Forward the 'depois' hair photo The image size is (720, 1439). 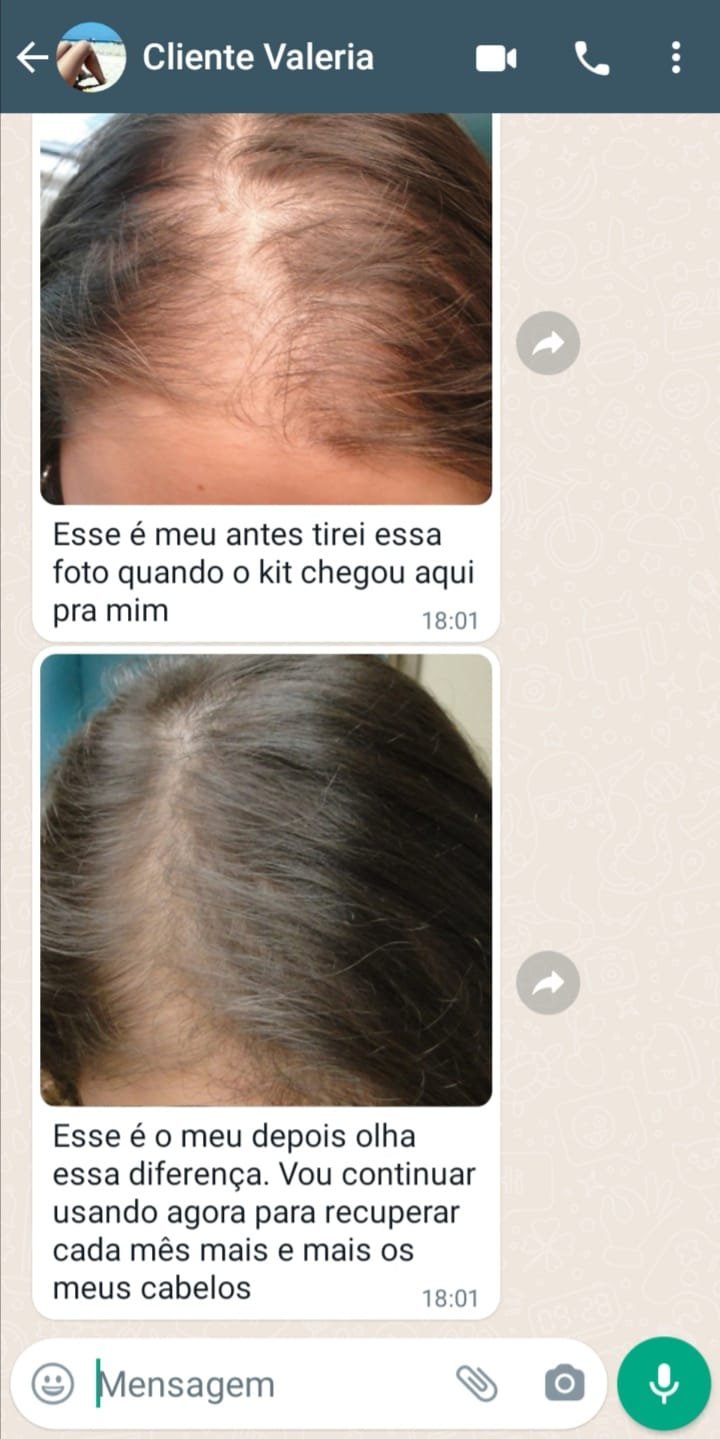[x=548, y=982]
